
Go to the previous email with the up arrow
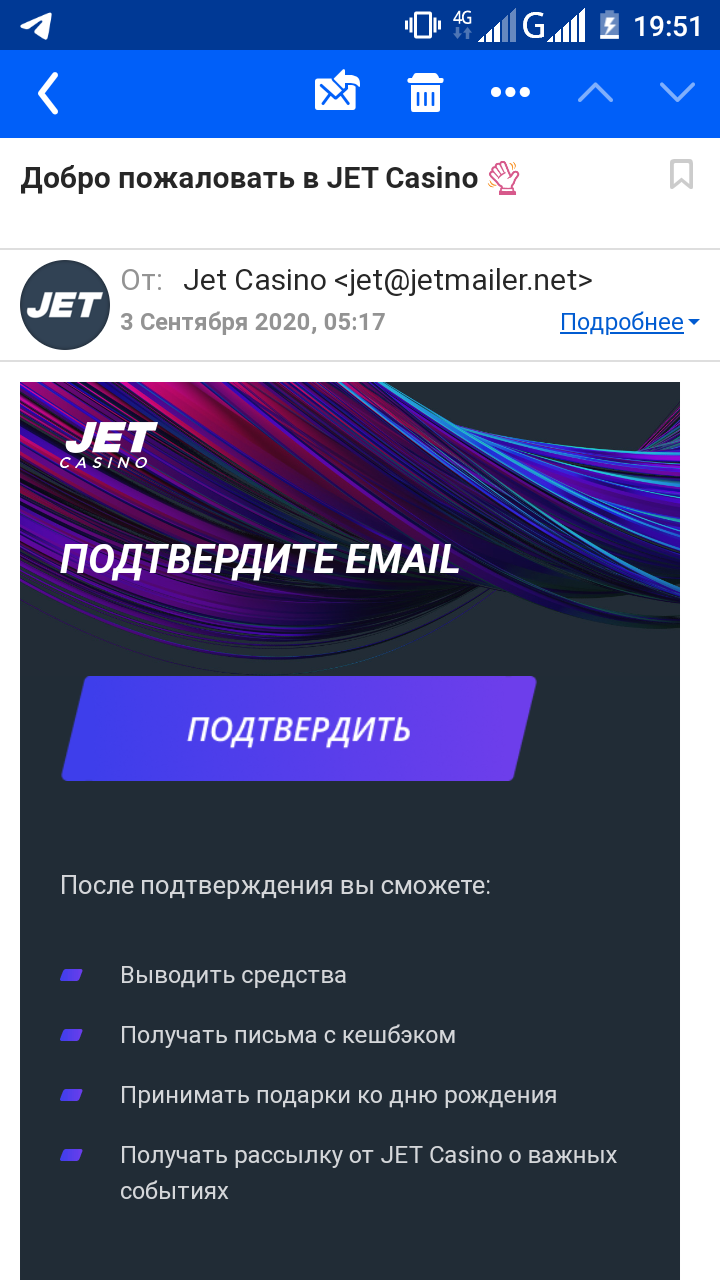(x=596, y=93)
